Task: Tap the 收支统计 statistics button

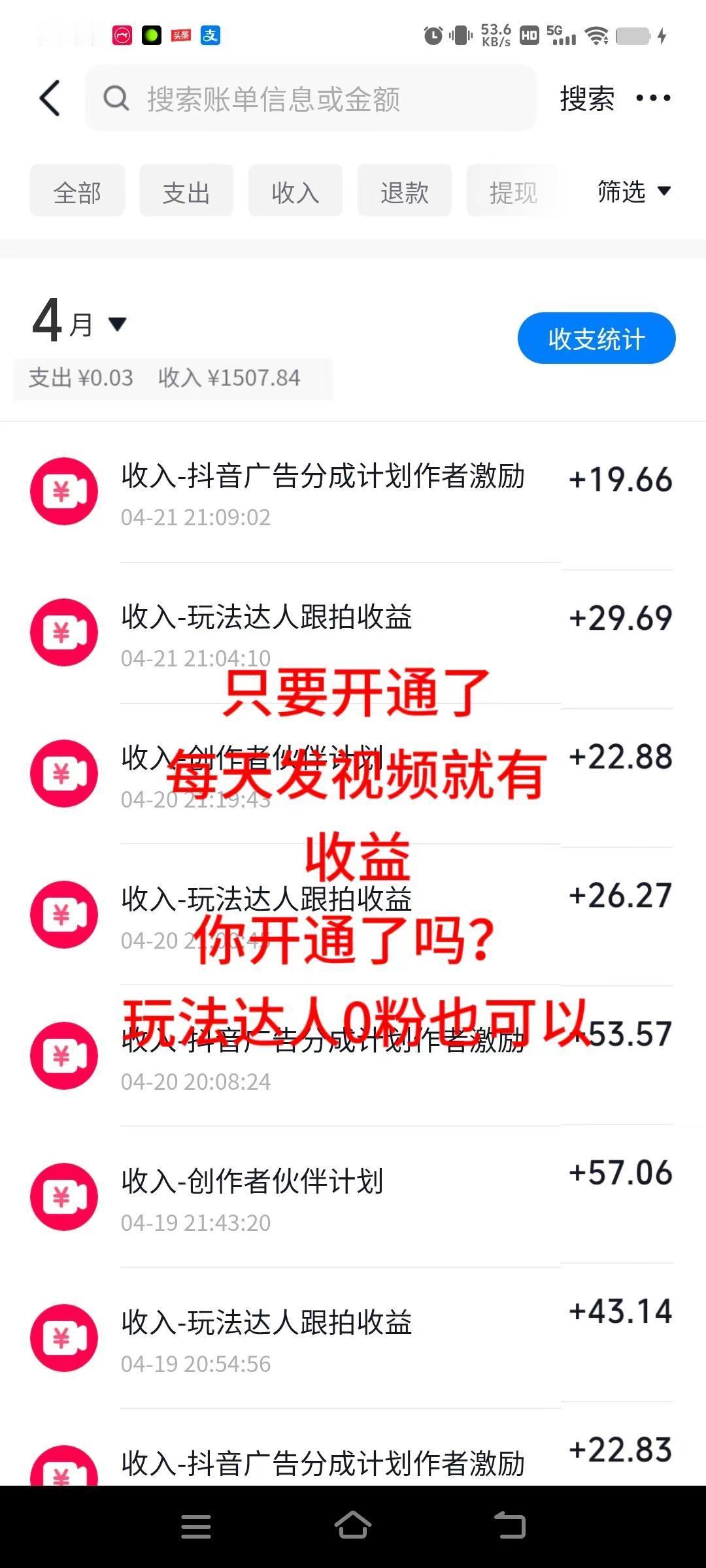Action: [x=596, y=338]
